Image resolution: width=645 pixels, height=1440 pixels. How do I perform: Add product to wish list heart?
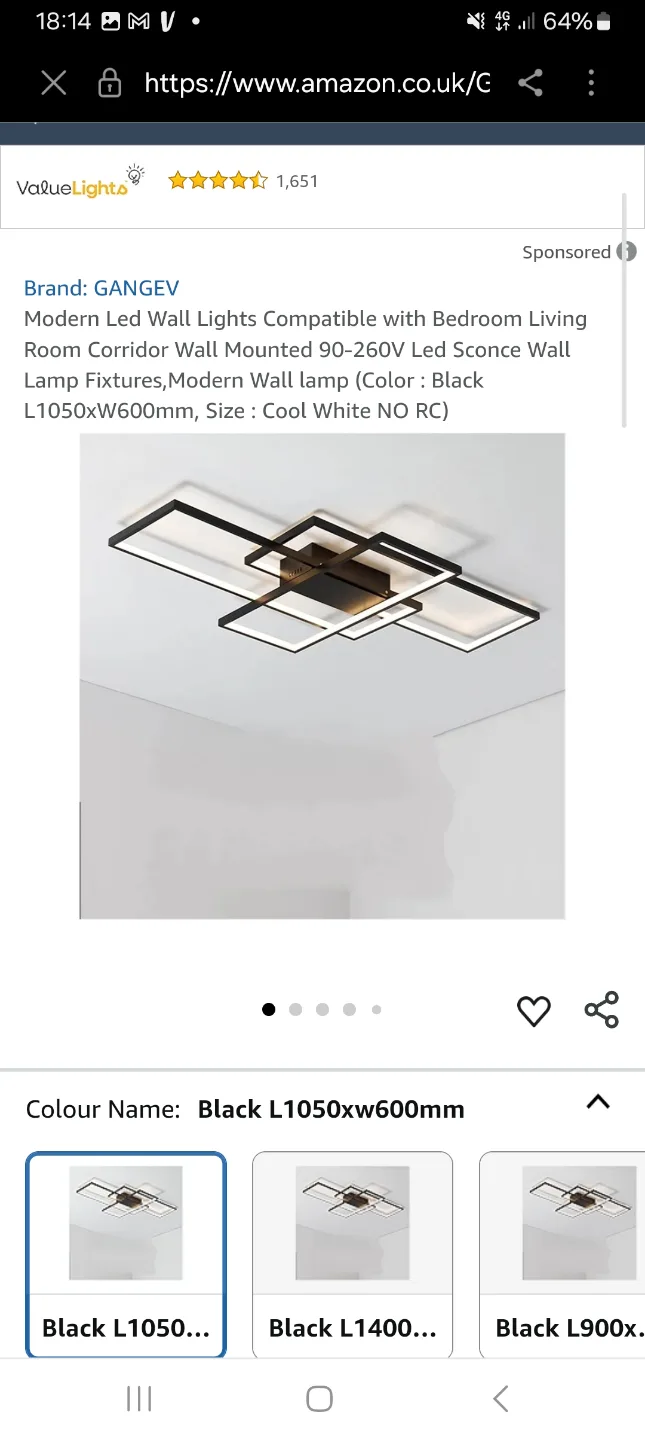tap(533, 1011)
